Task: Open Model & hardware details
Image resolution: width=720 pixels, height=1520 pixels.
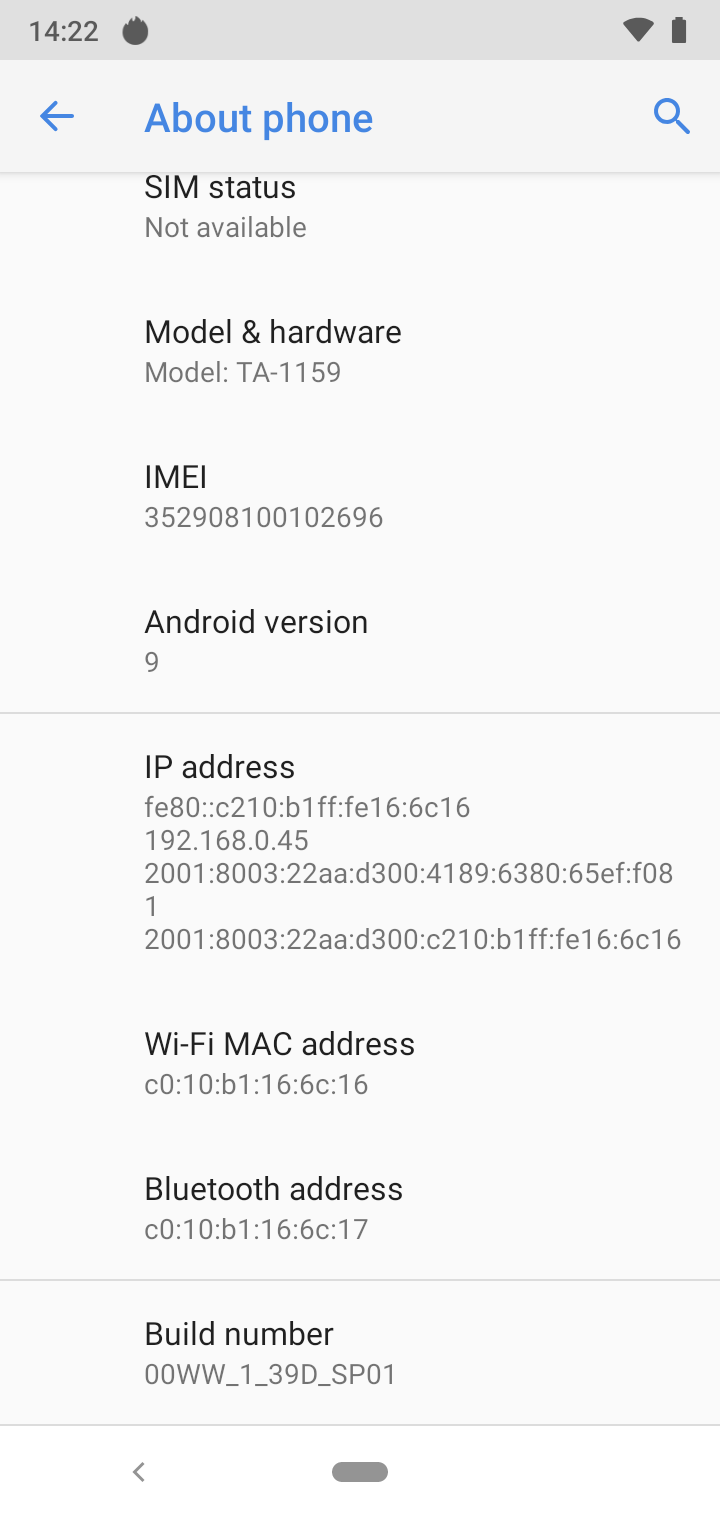Action: click(360, 351)
